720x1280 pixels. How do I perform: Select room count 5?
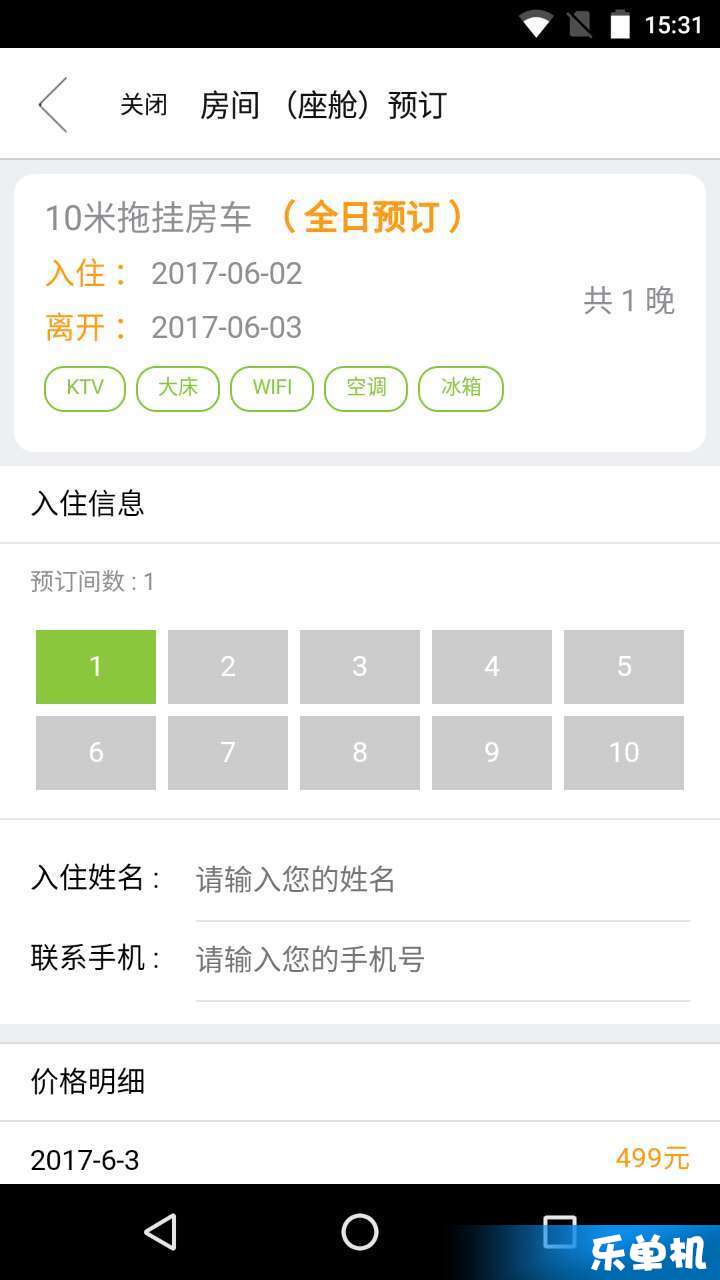tap(624, 667)
